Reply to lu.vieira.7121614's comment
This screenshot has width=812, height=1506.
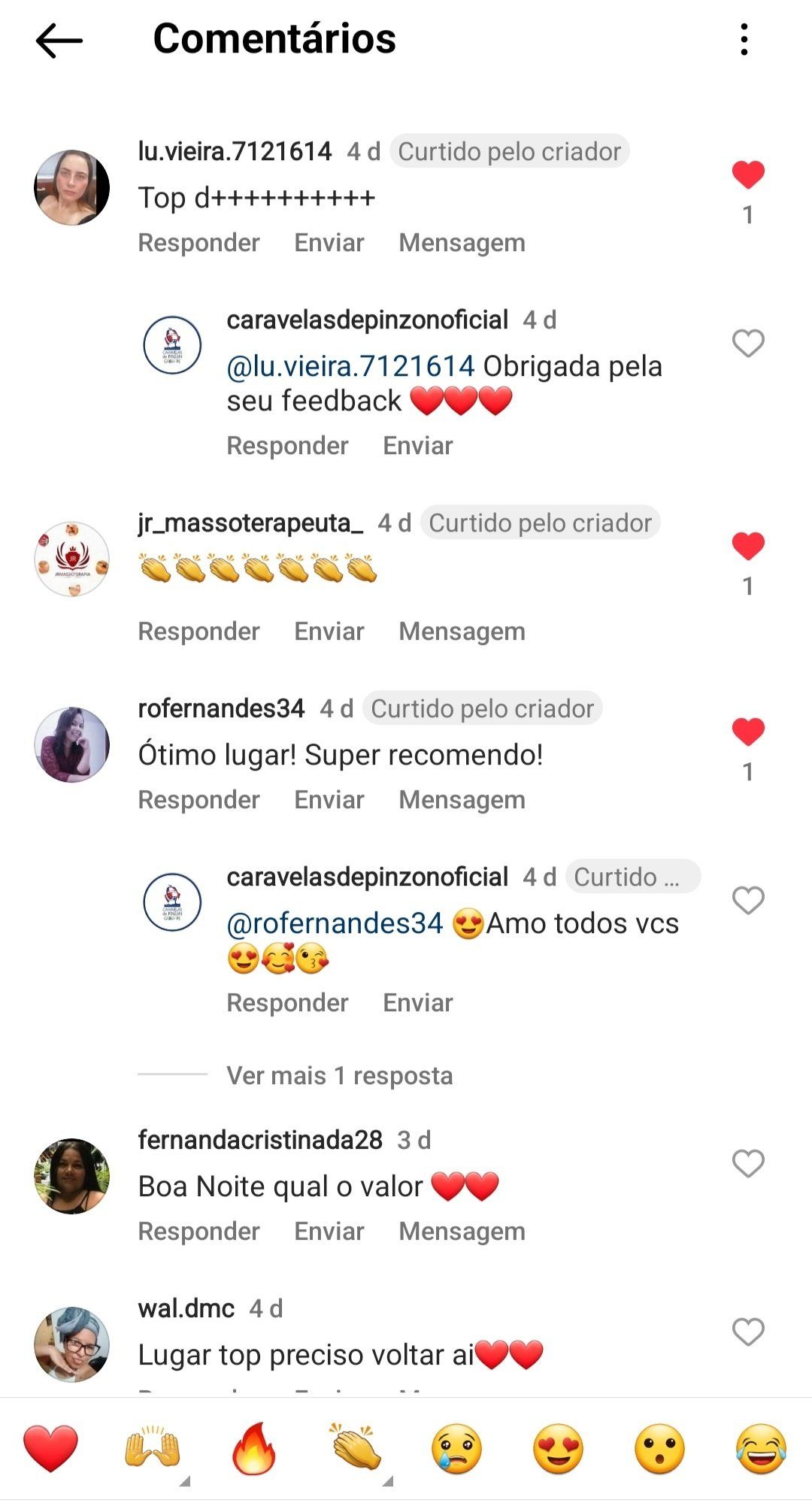(198, 243)
